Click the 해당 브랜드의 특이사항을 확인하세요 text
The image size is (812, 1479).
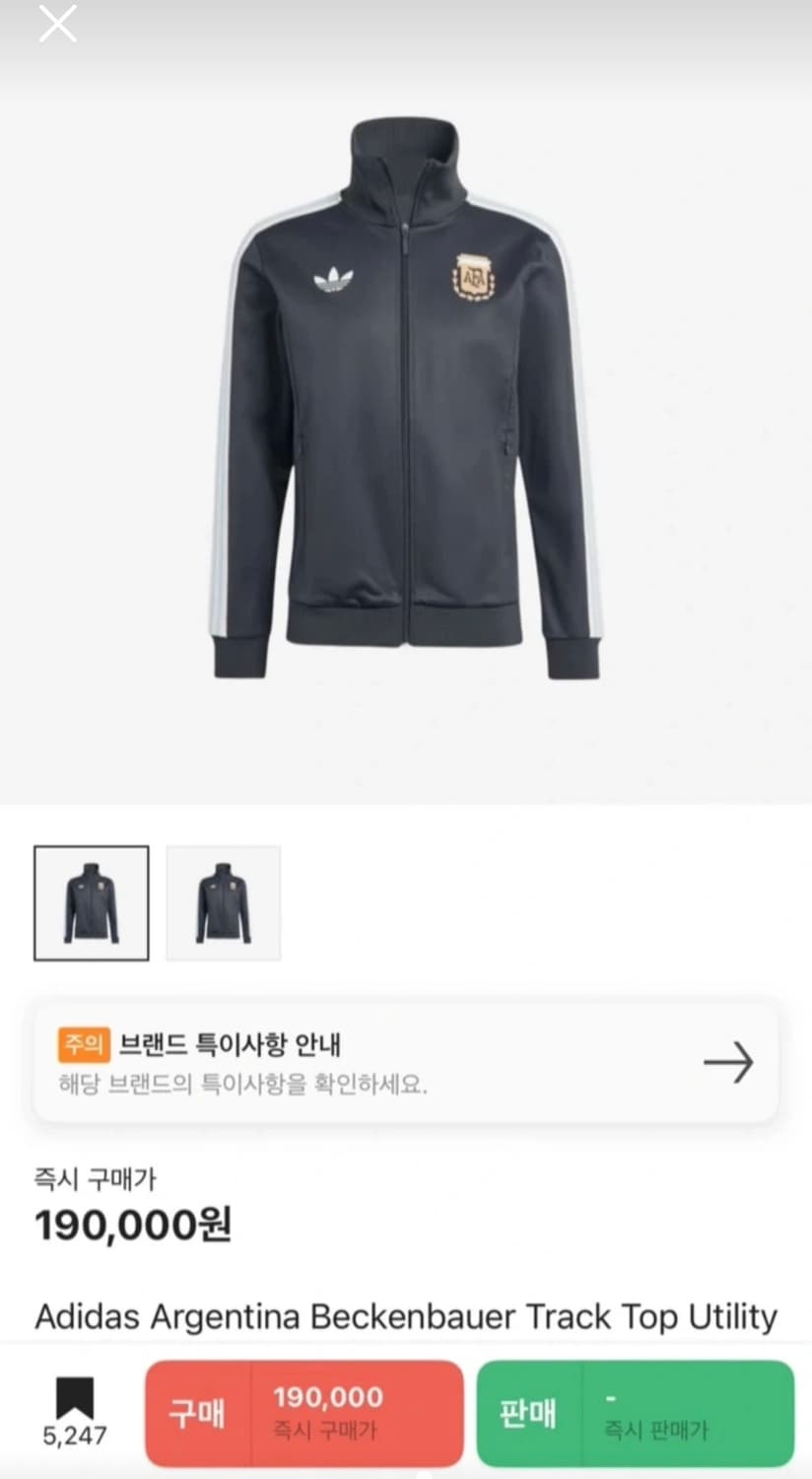click(241, 1085)
